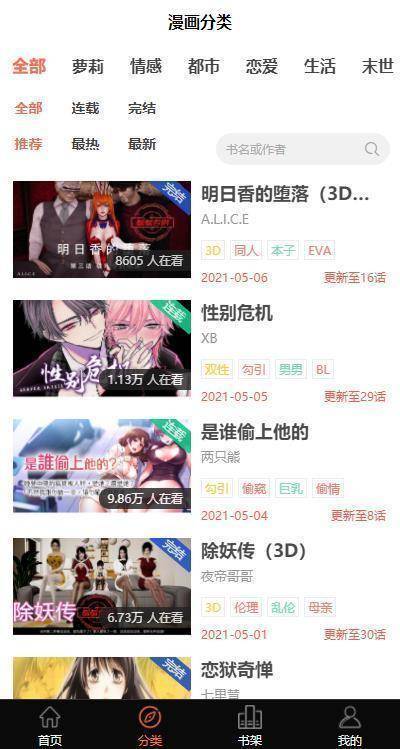Switch to 我的 tab
Screen dimensions: 400x749
pyautogui.click(x=350, y=726)
